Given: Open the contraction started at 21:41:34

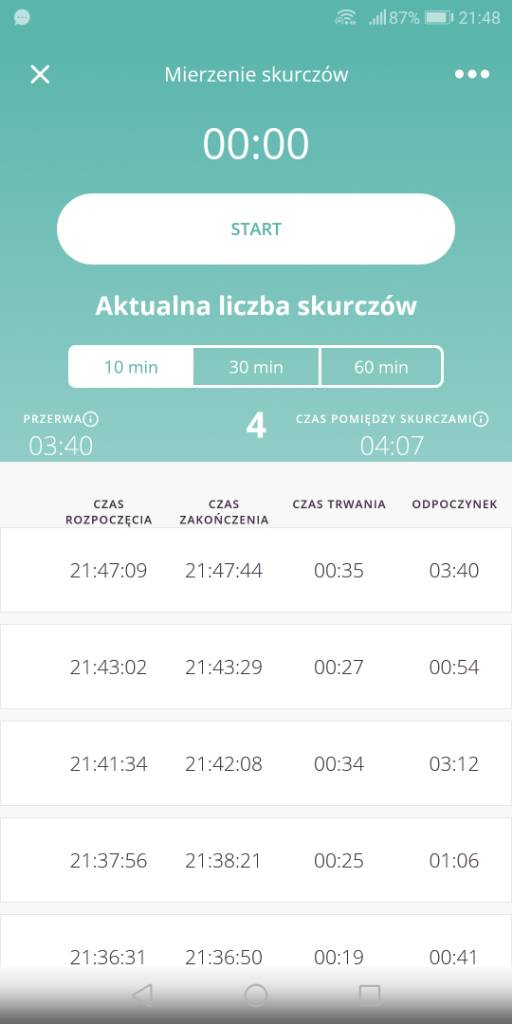Looking at the screenshot, I should (x=256, y=763).
